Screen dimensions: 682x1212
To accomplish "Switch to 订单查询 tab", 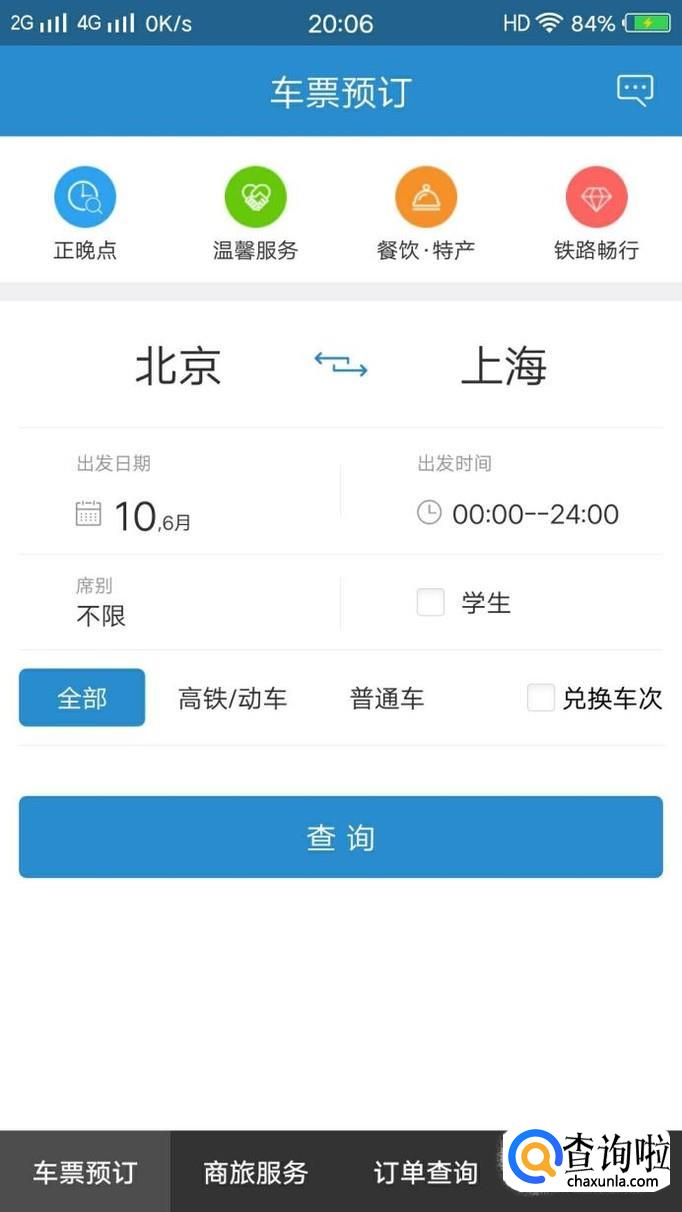I will coord(426,1172).
